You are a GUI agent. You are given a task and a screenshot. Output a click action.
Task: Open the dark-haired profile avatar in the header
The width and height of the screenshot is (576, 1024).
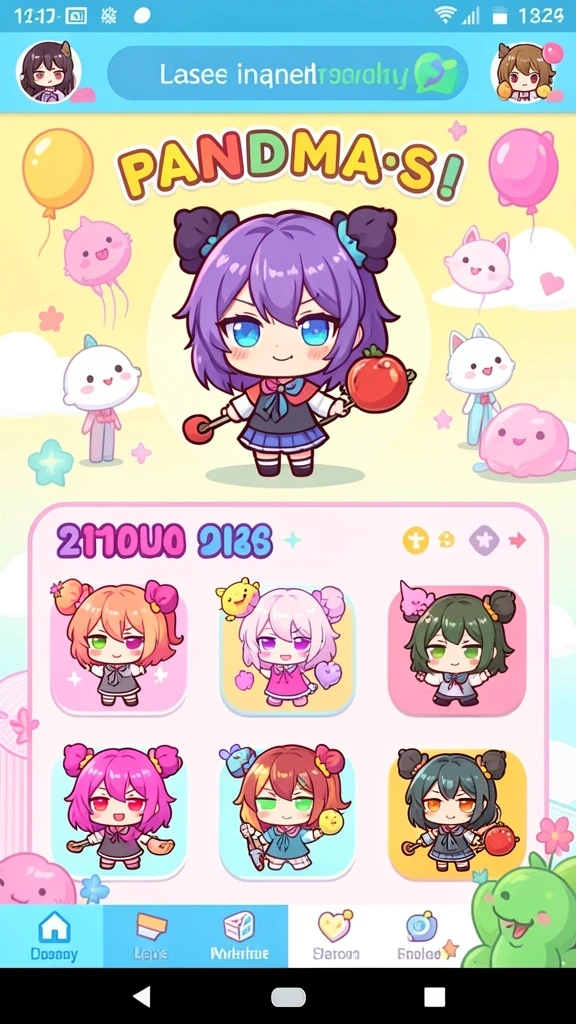(49, 72)
